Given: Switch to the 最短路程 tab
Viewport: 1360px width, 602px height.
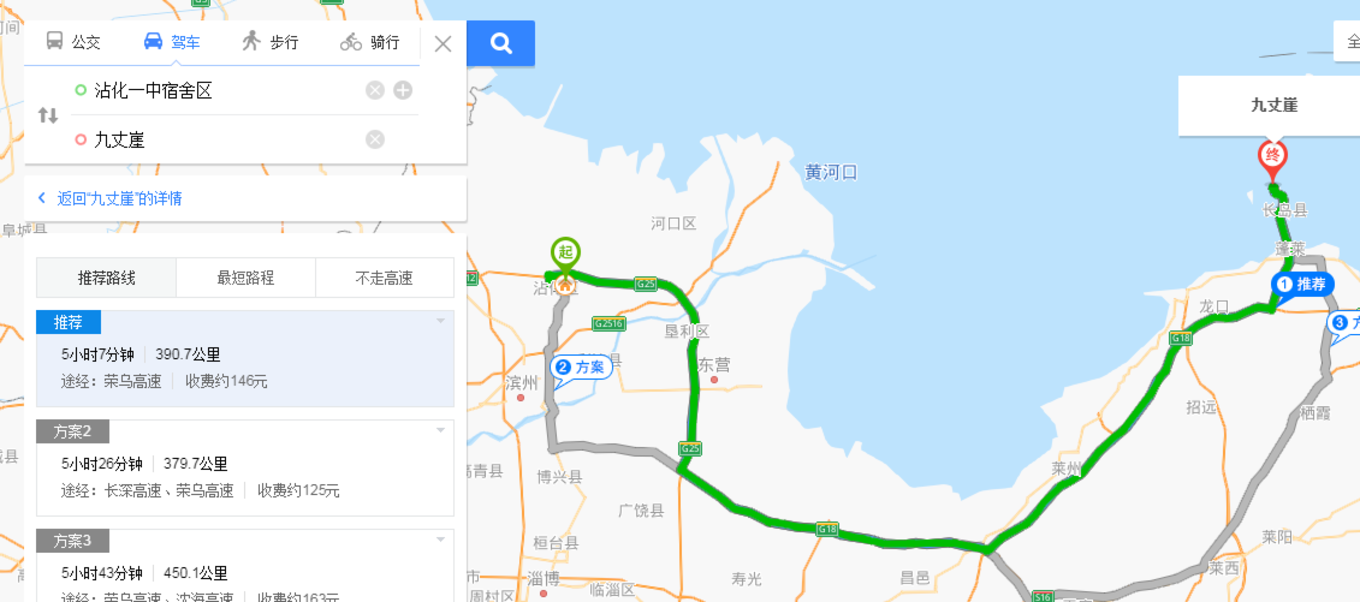Looking at the screenshot, I should pyautogui.click(x=245, y=278).
